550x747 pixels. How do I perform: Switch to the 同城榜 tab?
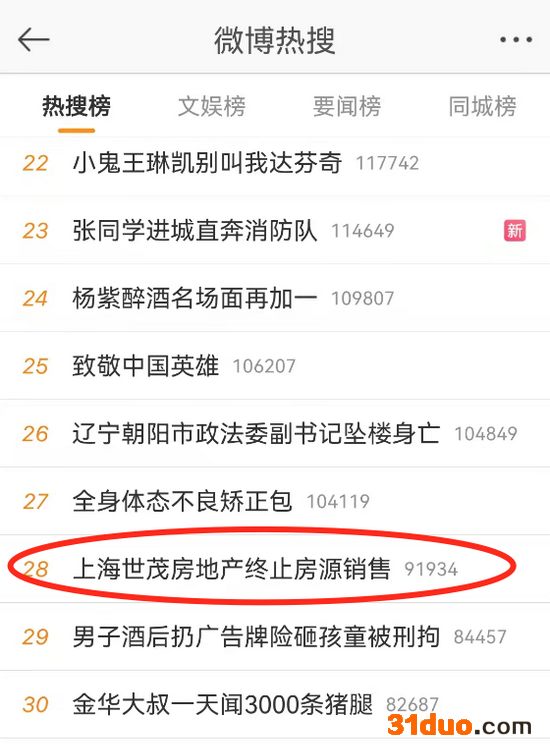[482, 106]
